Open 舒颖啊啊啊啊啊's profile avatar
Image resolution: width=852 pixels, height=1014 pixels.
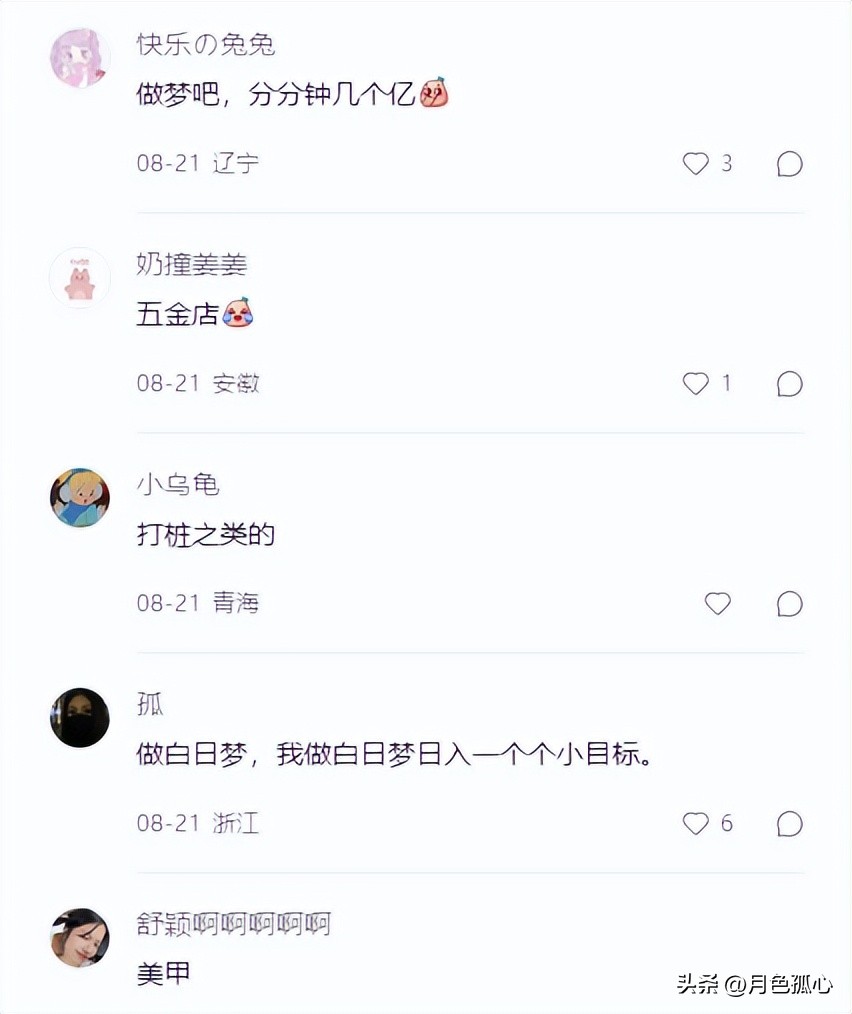79,938
